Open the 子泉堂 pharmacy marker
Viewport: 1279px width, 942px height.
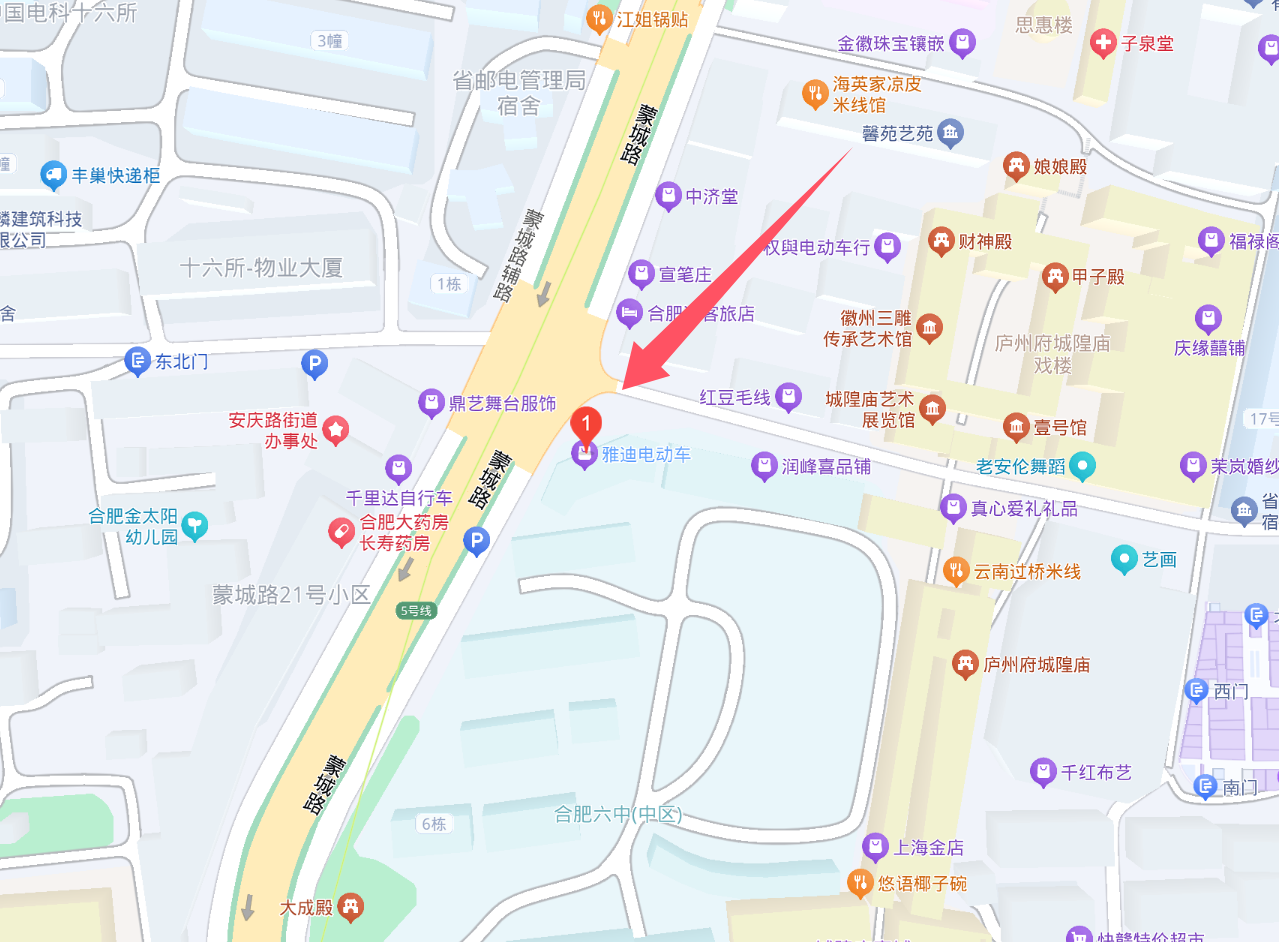click(x=1103, y=43)
